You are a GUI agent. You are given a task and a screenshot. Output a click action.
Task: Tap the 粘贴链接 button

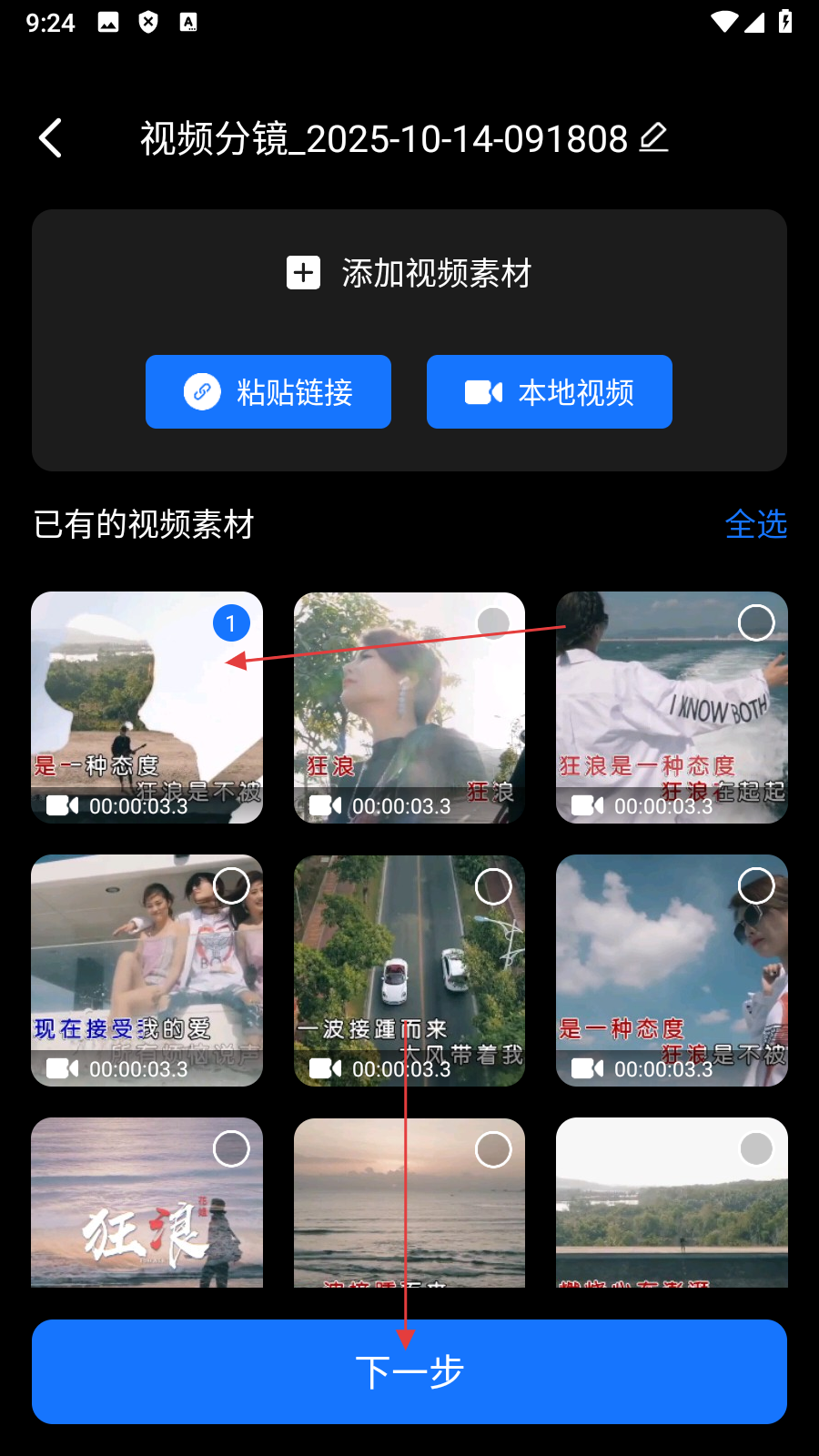click(x=268, y=392)
